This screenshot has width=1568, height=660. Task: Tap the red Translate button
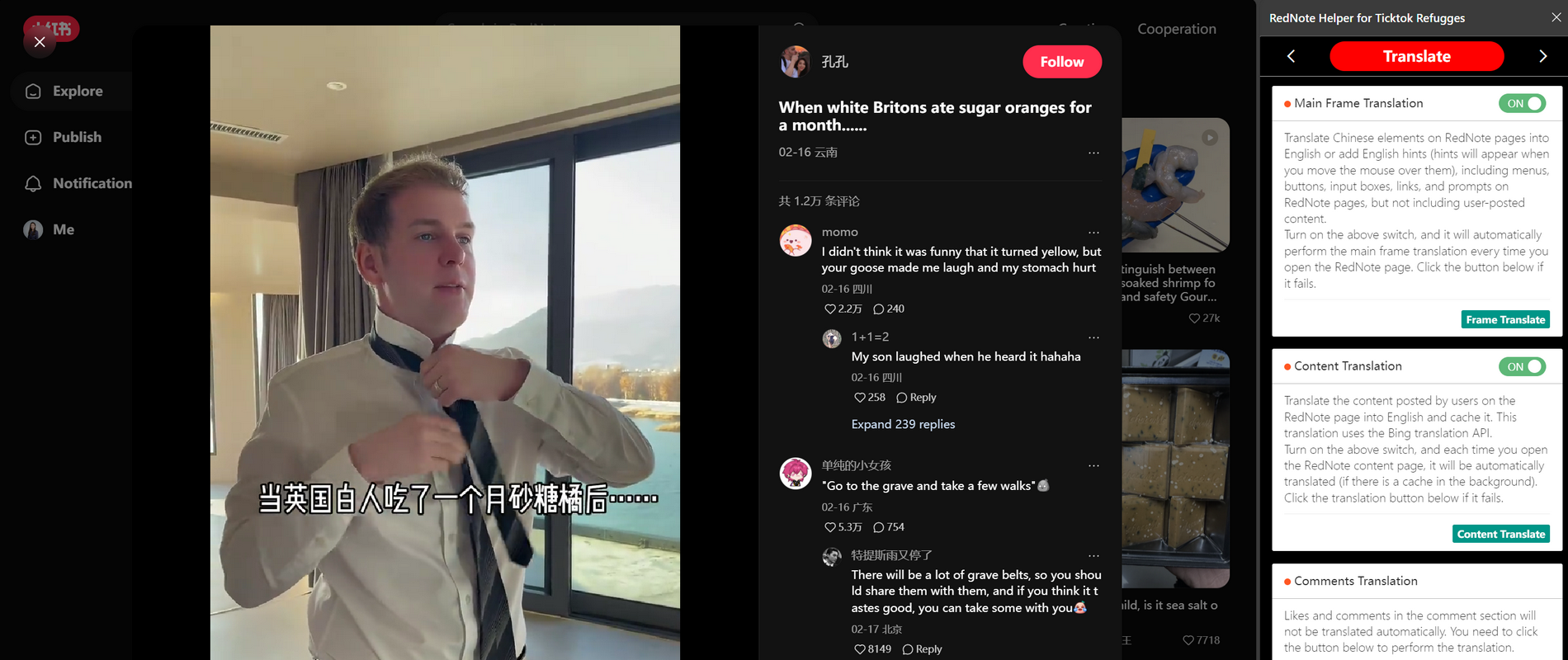click(1416, 56)
